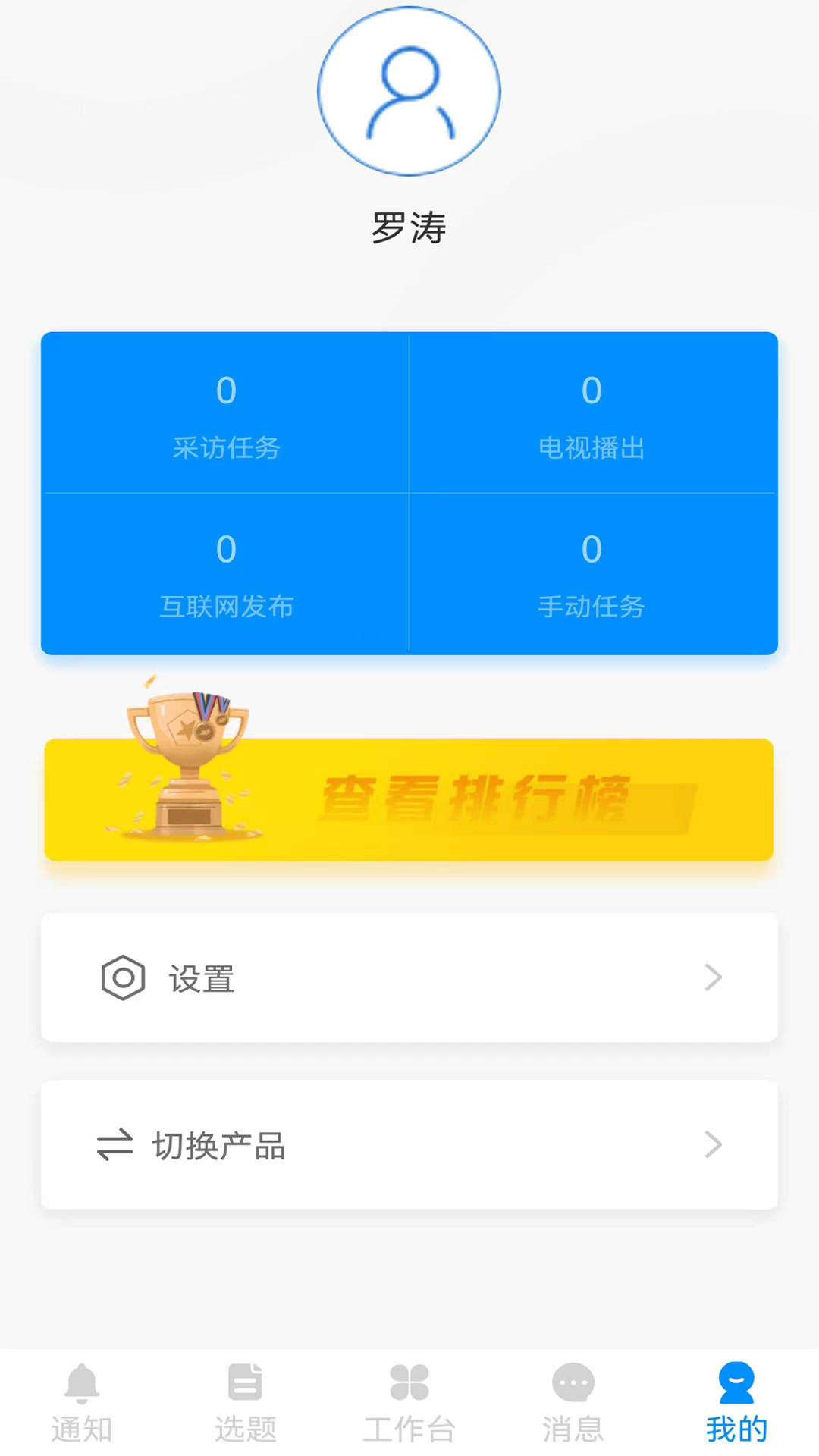819x1456 pixels.
Task: Open the 互联网发布 count tile
Action: 226,573
